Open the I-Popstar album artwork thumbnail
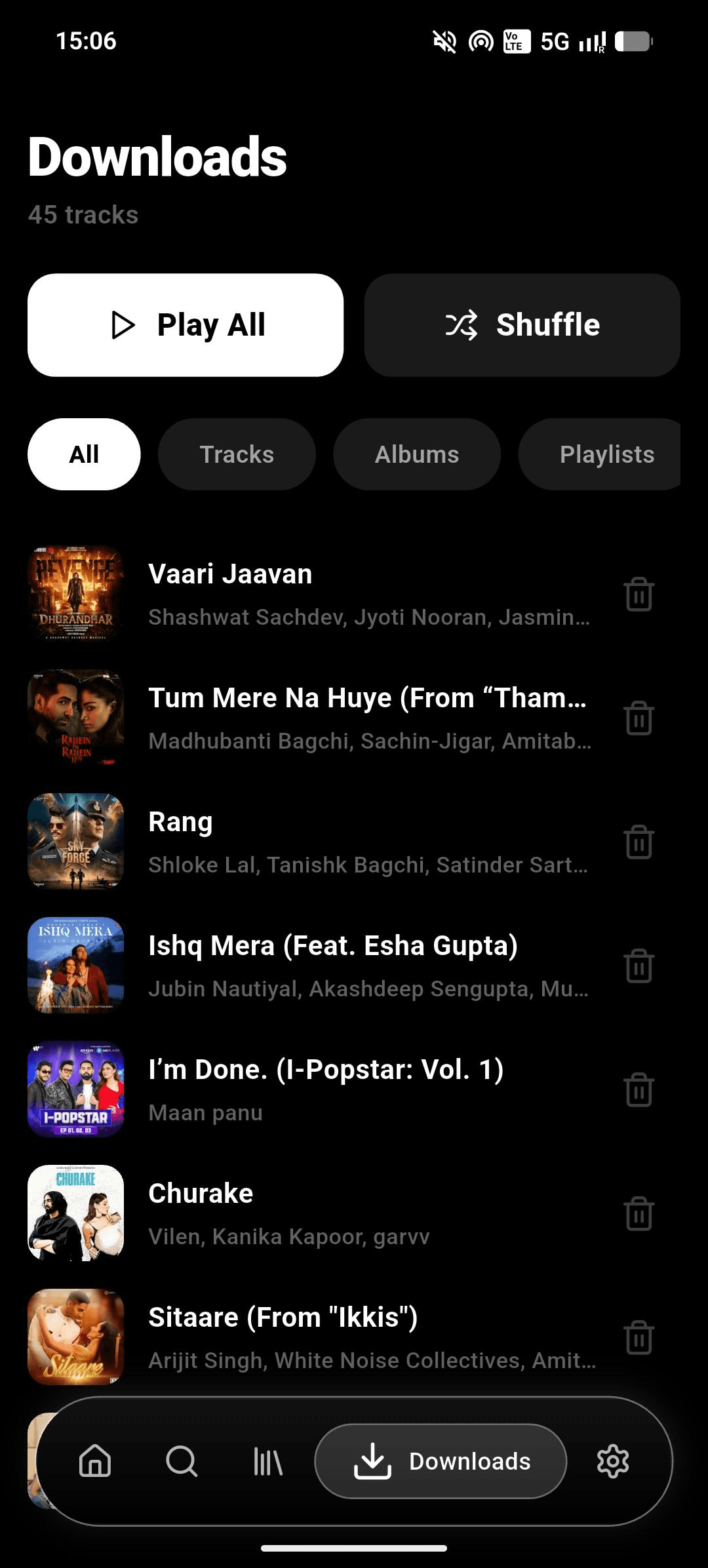Viewport: 708px width, 1568px height. pyautogui.click(x=75, y=1089)
